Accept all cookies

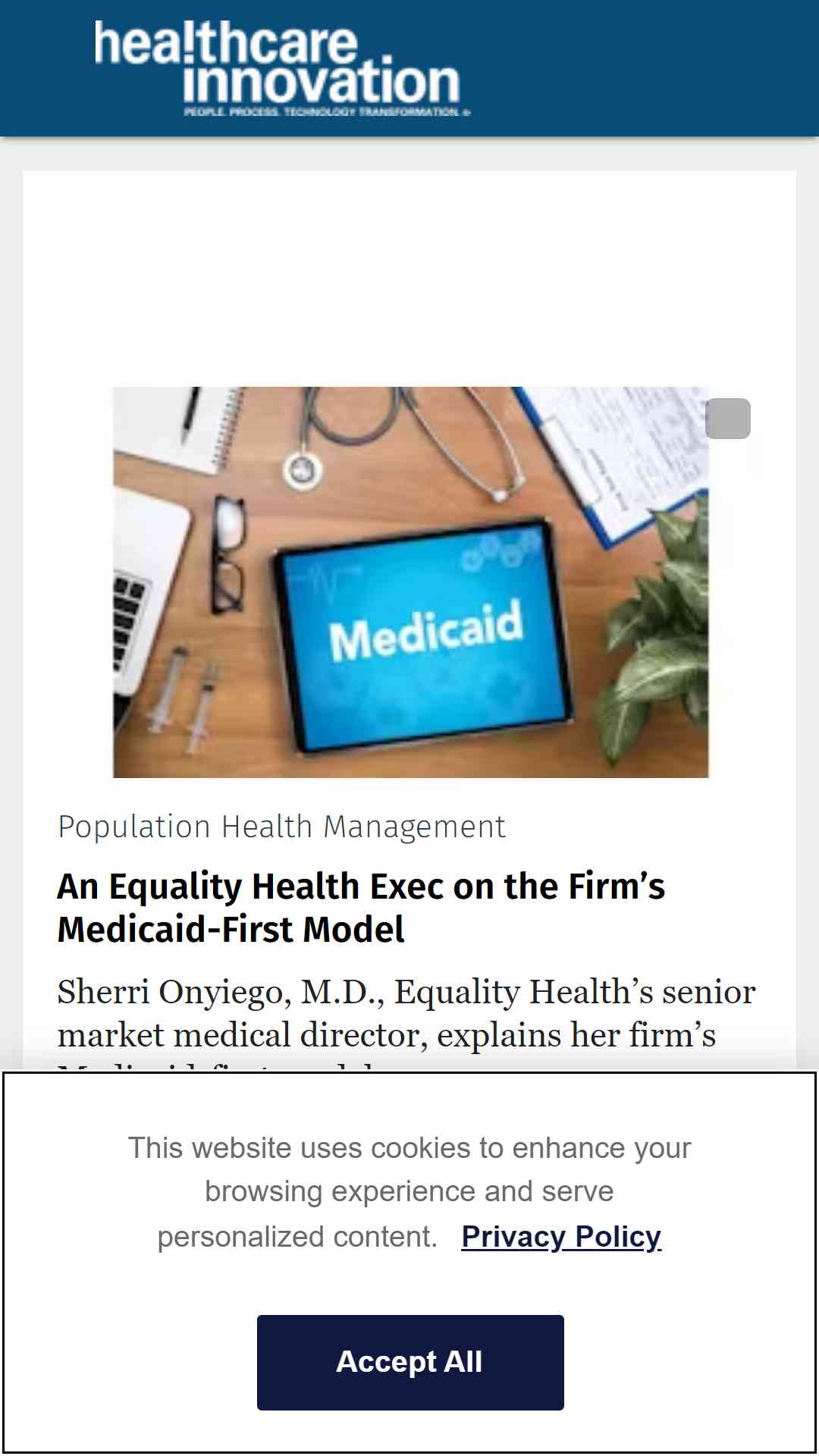tap(409, 1362)
